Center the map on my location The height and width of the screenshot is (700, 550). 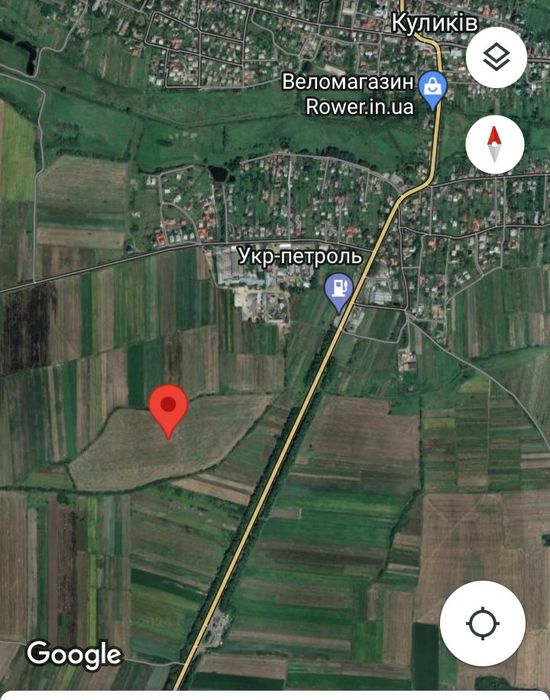(483, 623)
